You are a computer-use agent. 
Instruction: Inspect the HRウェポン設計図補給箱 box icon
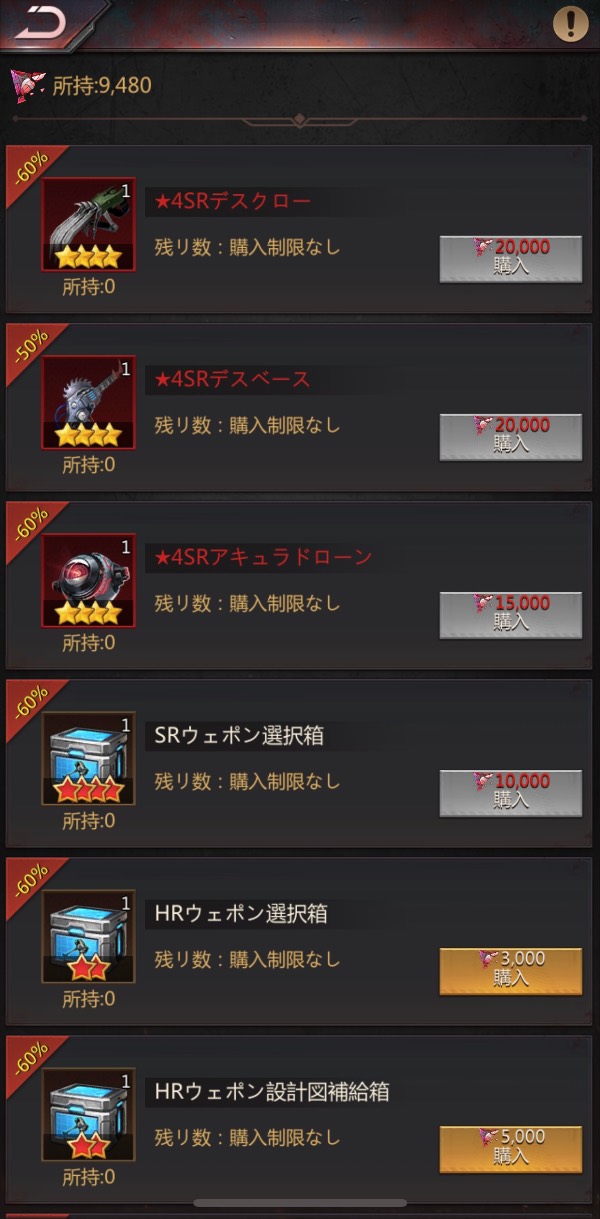(88, 1115)
